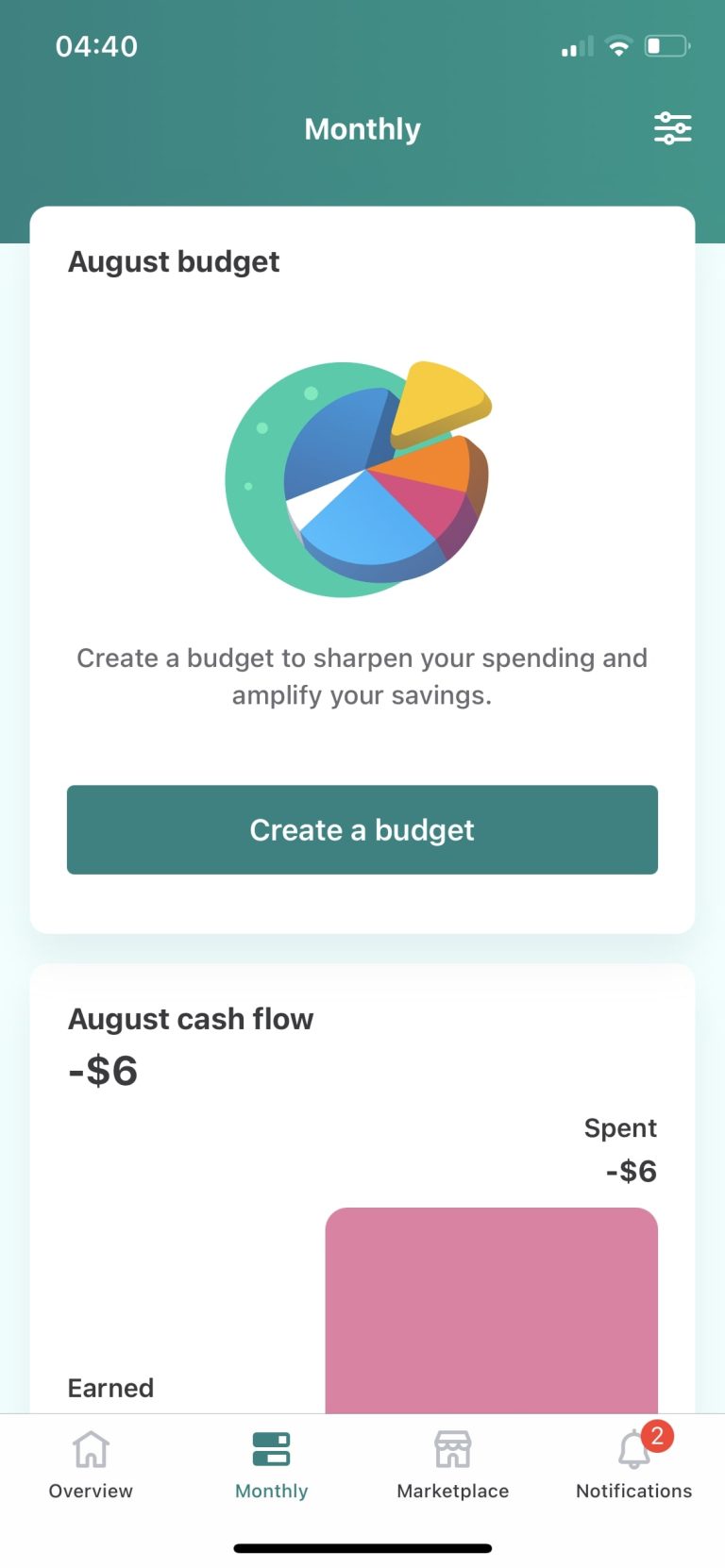Open the budget filter settings icon
The height and width of the screenshot is (1568, 725).
pyautogui.click(x=673, y=128)
